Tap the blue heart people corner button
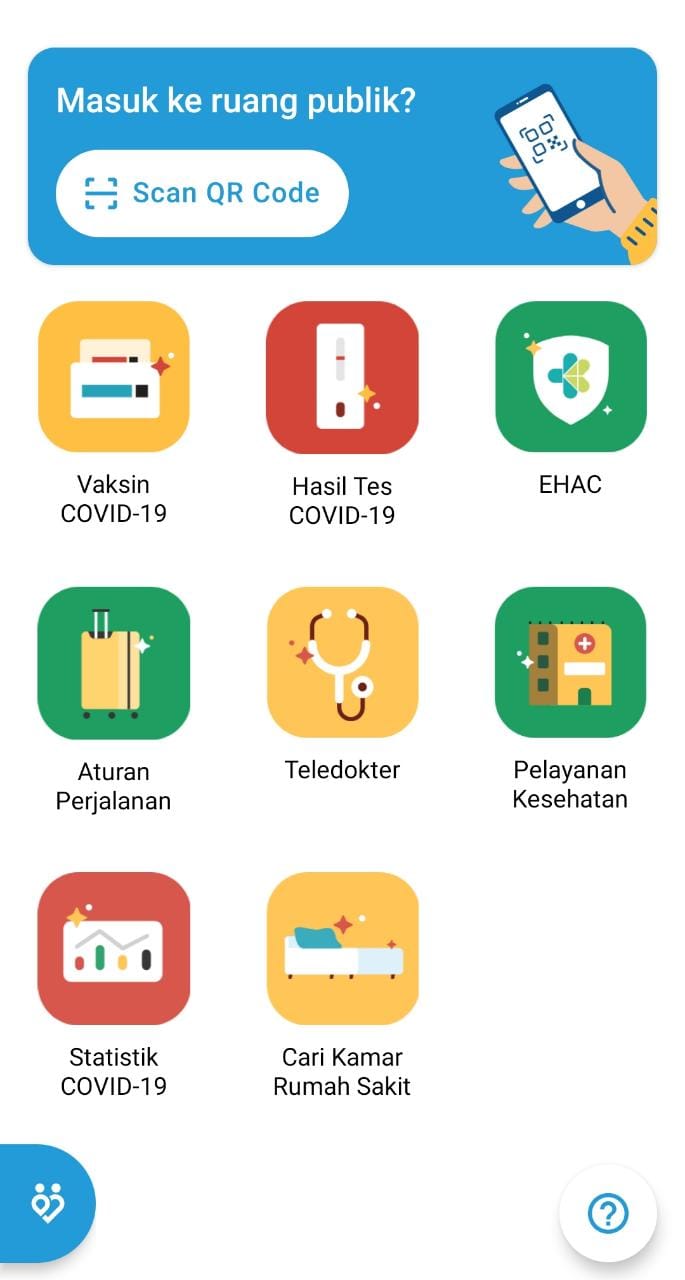 point(46,1203)
